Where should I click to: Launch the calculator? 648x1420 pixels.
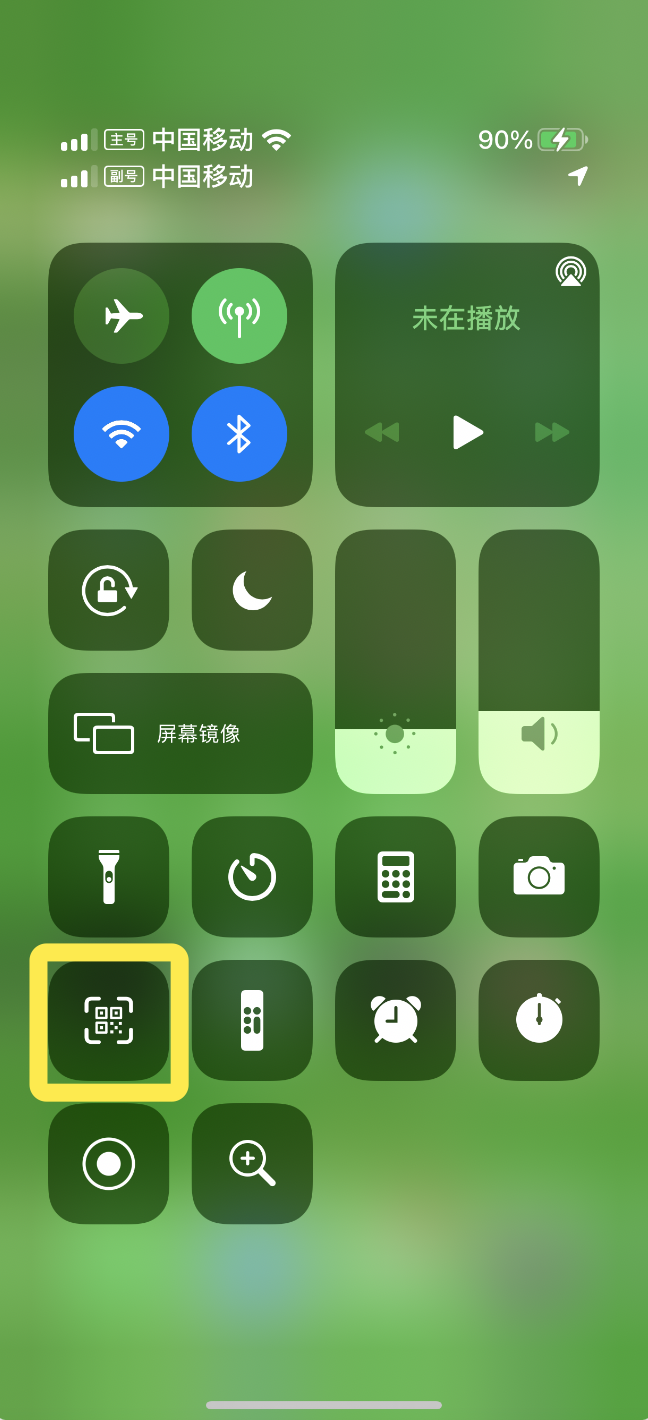pyautogui.click(x=395, y=877)
